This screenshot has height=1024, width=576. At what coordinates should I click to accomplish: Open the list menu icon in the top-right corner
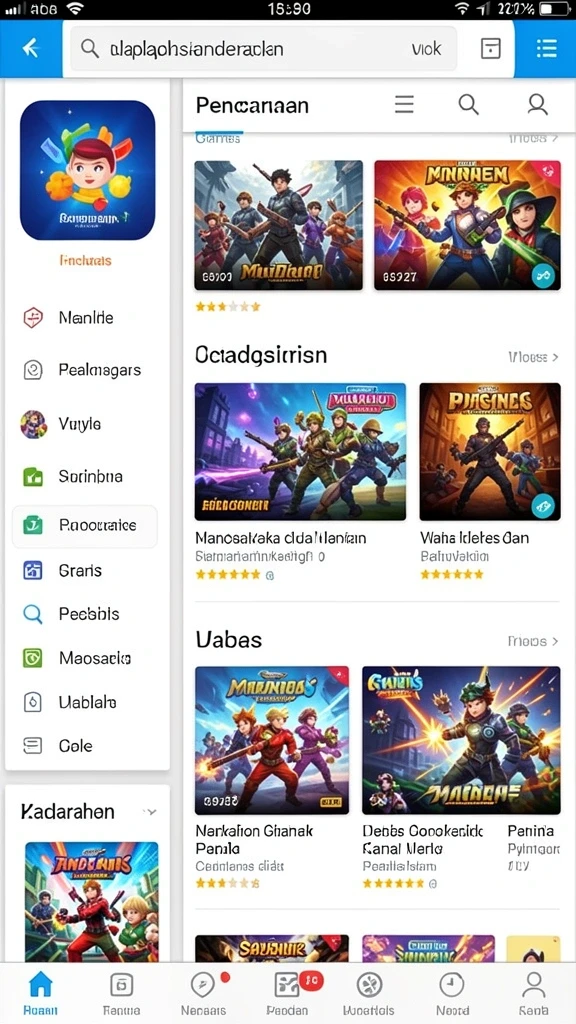point(545,48)
